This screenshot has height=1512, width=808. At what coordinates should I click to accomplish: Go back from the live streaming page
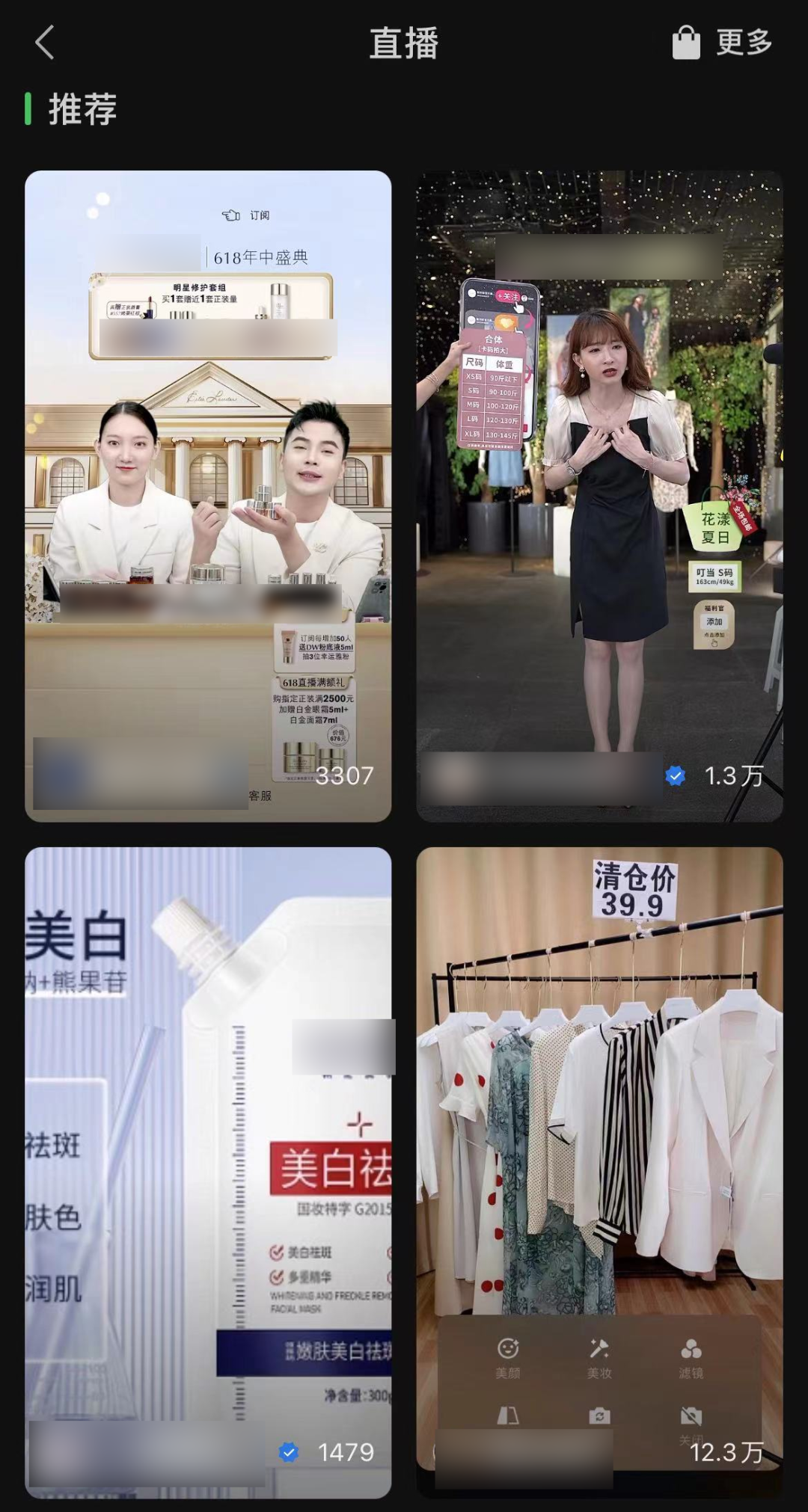(x=45, y=43)
